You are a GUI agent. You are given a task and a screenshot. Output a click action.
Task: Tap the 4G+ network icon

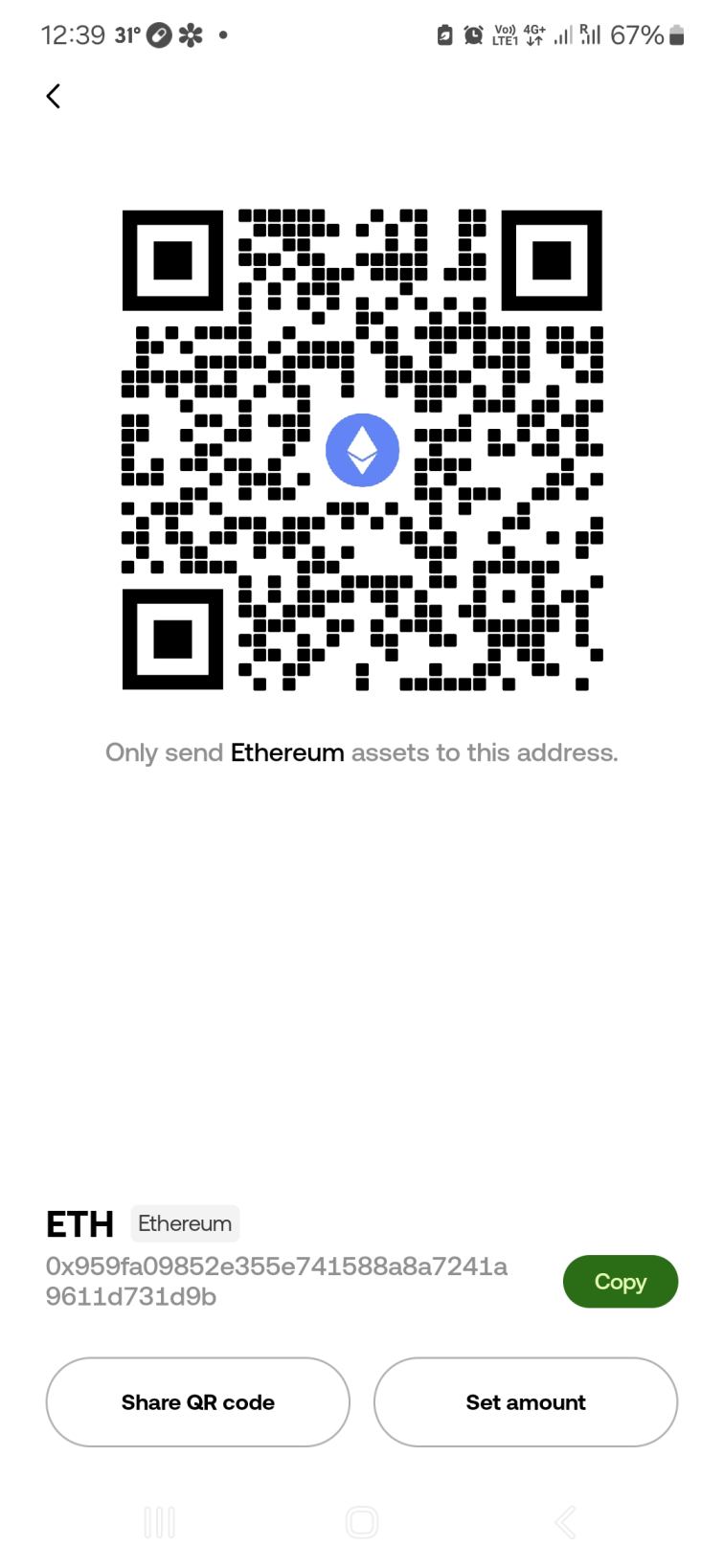pyautogui.click(x=532, y=34)
